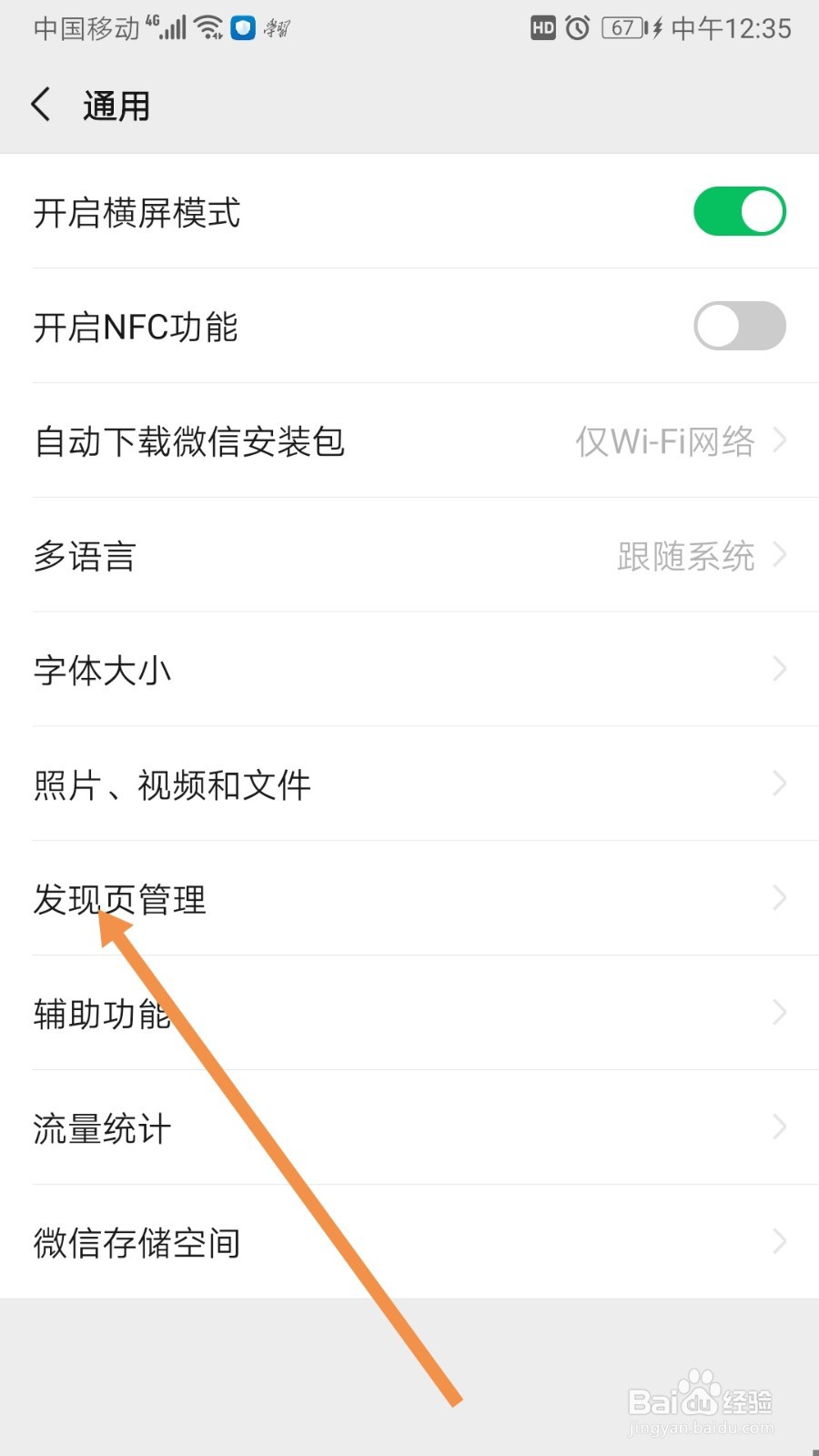
Task: Select the 通用 title header
Action: pyautogui.click(x=115, y=105)
